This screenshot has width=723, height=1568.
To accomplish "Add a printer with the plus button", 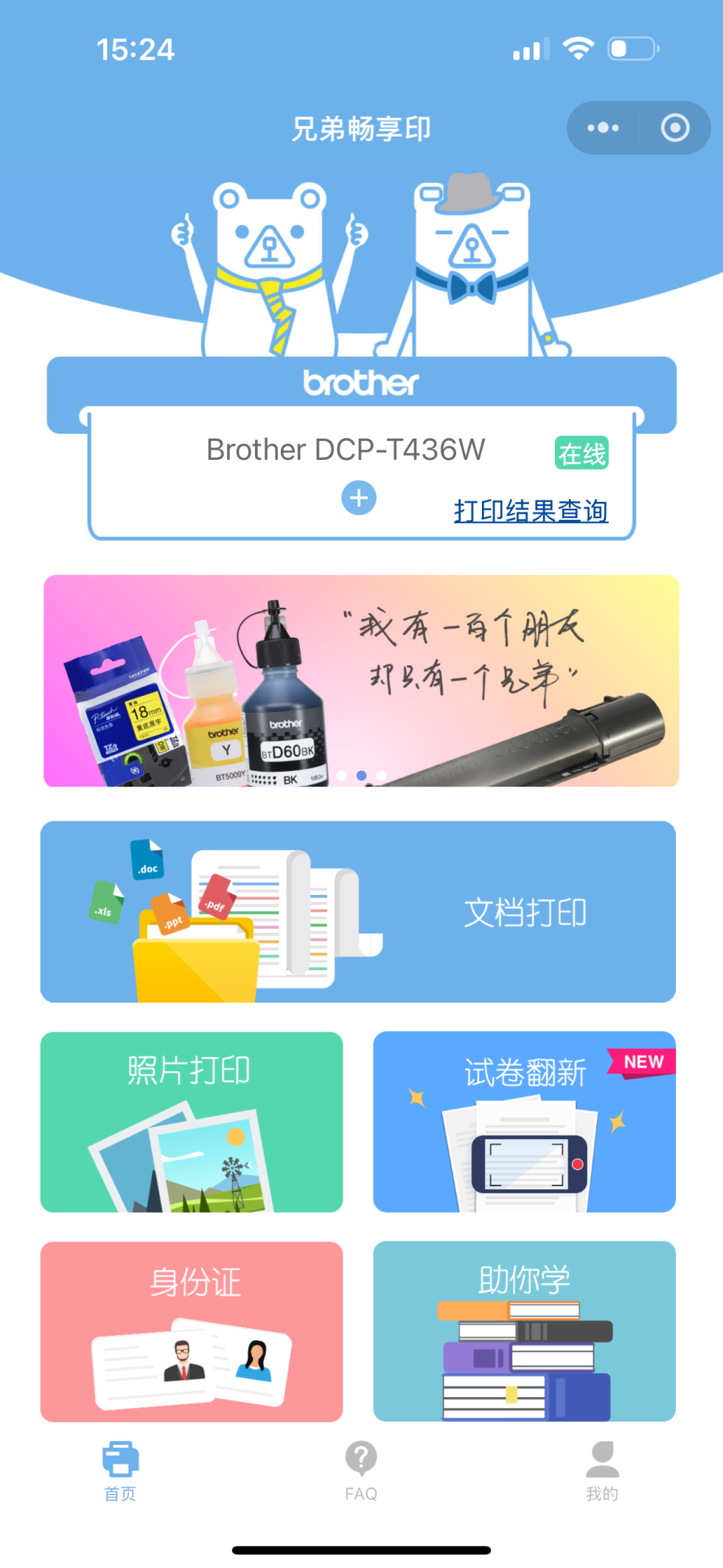I will point(359,498).
